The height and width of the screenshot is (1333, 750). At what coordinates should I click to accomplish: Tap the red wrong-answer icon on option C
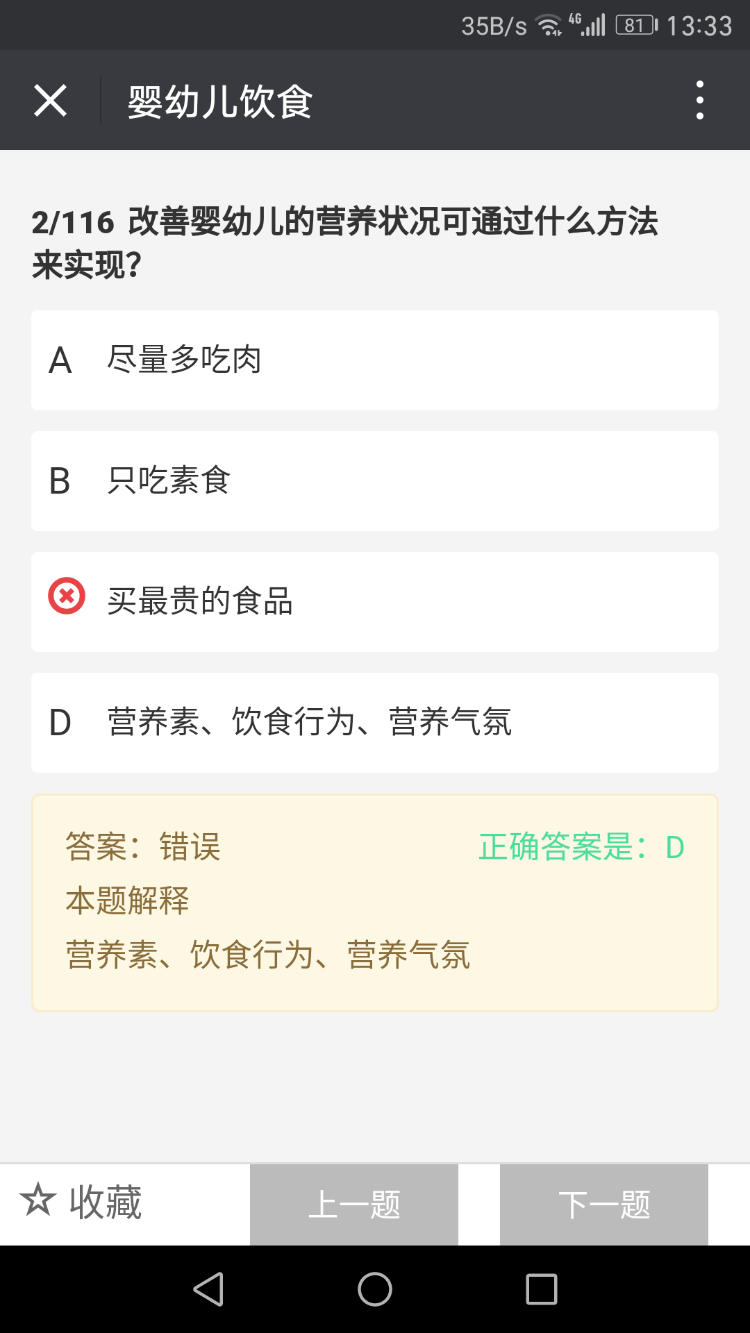(x=65, y=595)
